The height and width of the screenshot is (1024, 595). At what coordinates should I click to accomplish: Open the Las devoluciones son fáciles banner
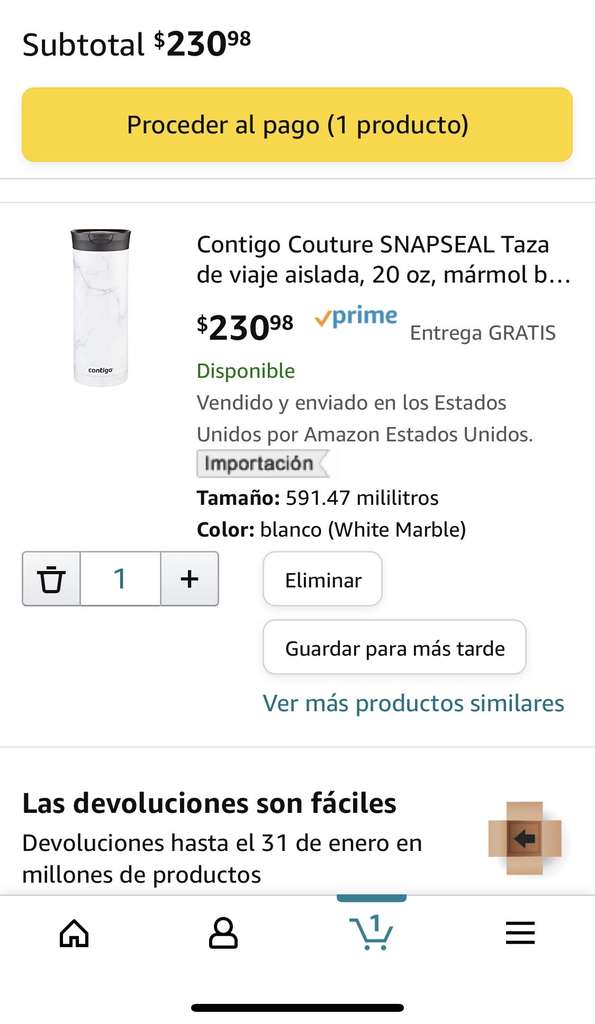(297, 838)
